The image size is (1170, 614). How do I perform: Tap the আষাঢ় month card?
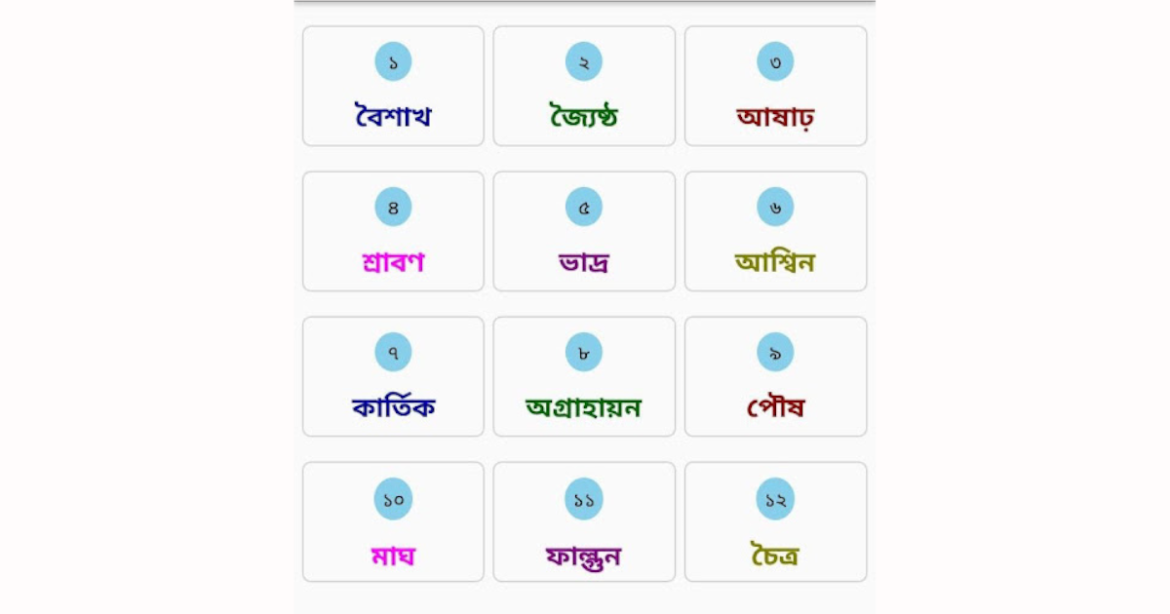click(775, 87)
